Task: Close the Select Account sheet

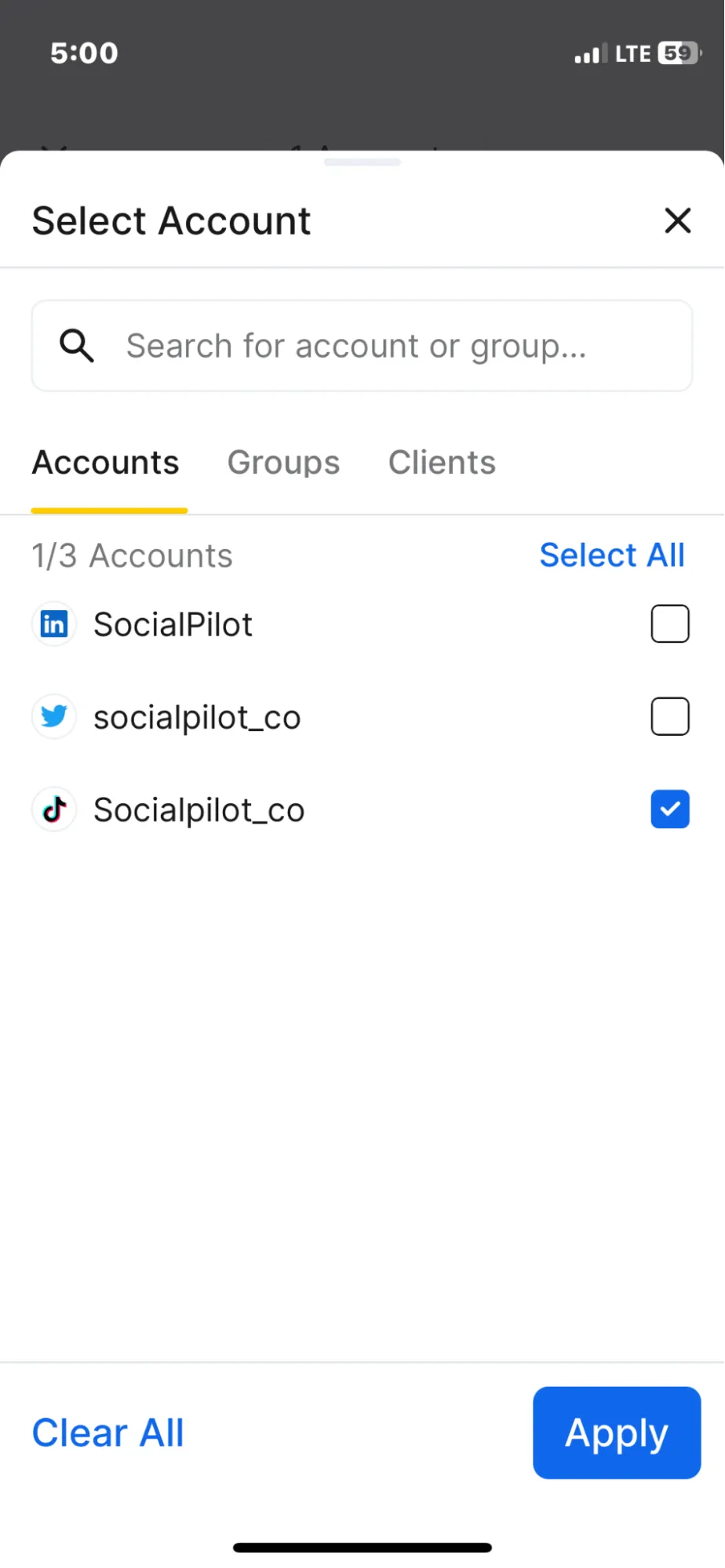Action: pos(676,220)
